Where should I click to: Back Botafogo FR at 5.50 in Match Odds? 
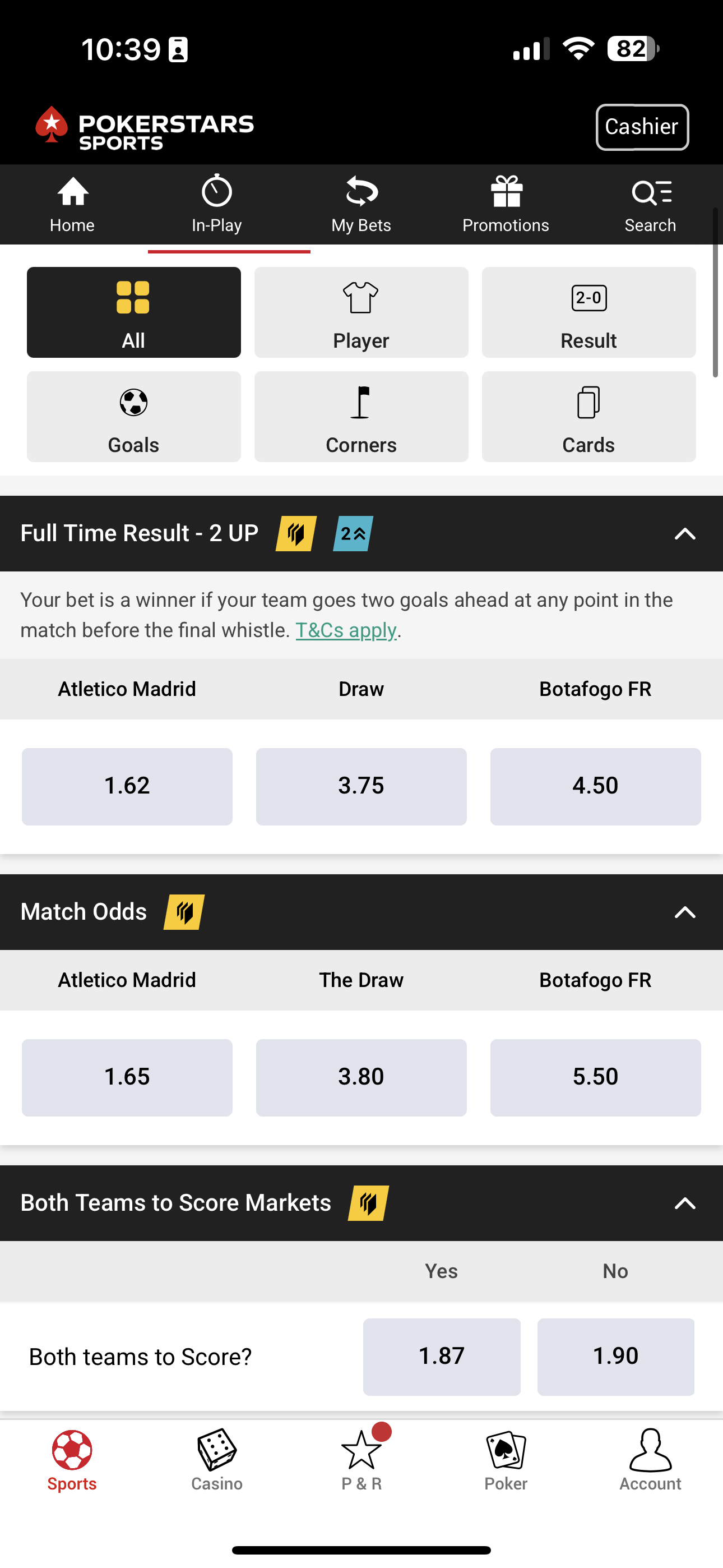pos(595,1077)
